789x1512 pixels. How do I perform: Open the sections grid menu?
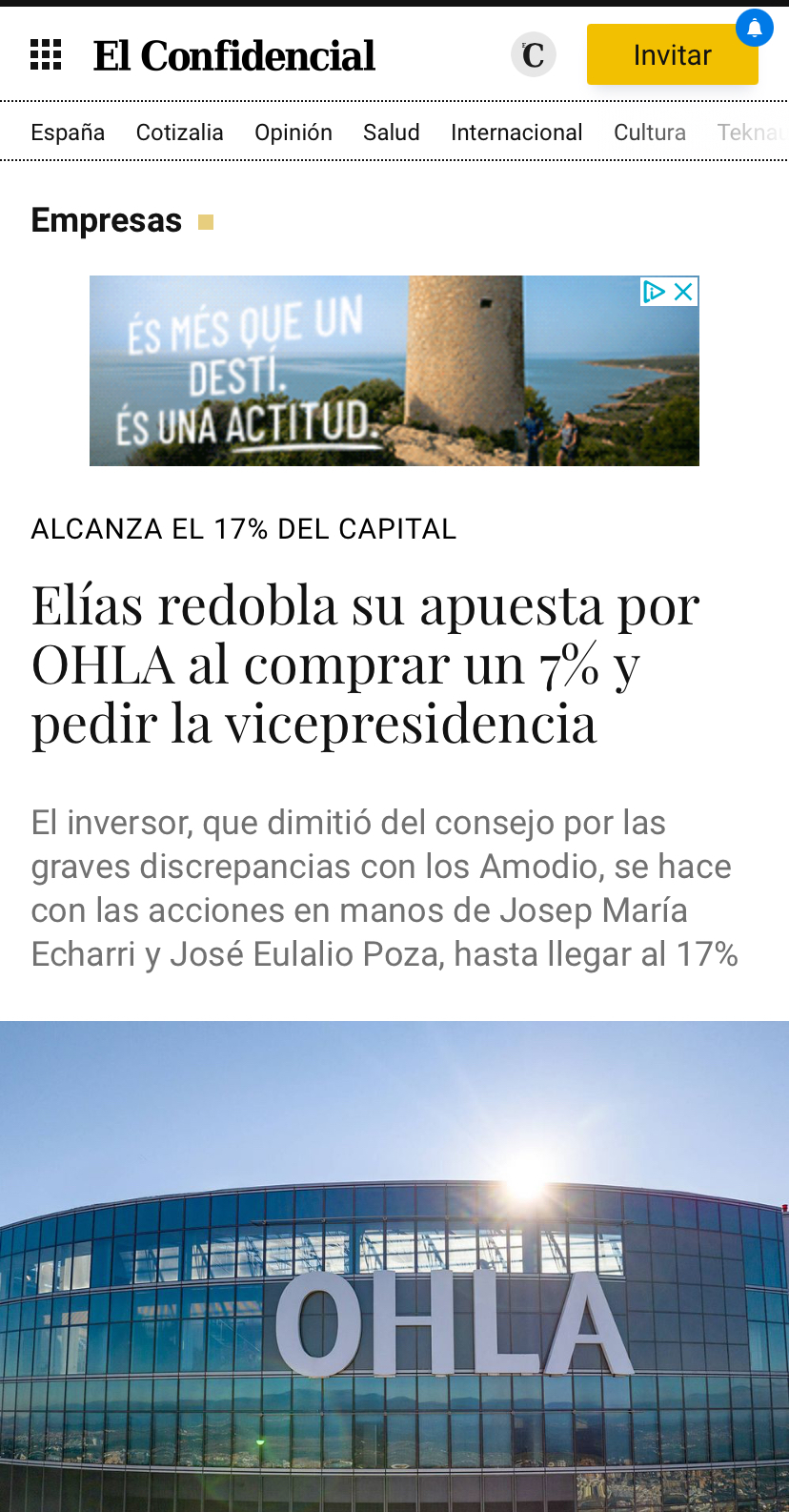[46, 55]
